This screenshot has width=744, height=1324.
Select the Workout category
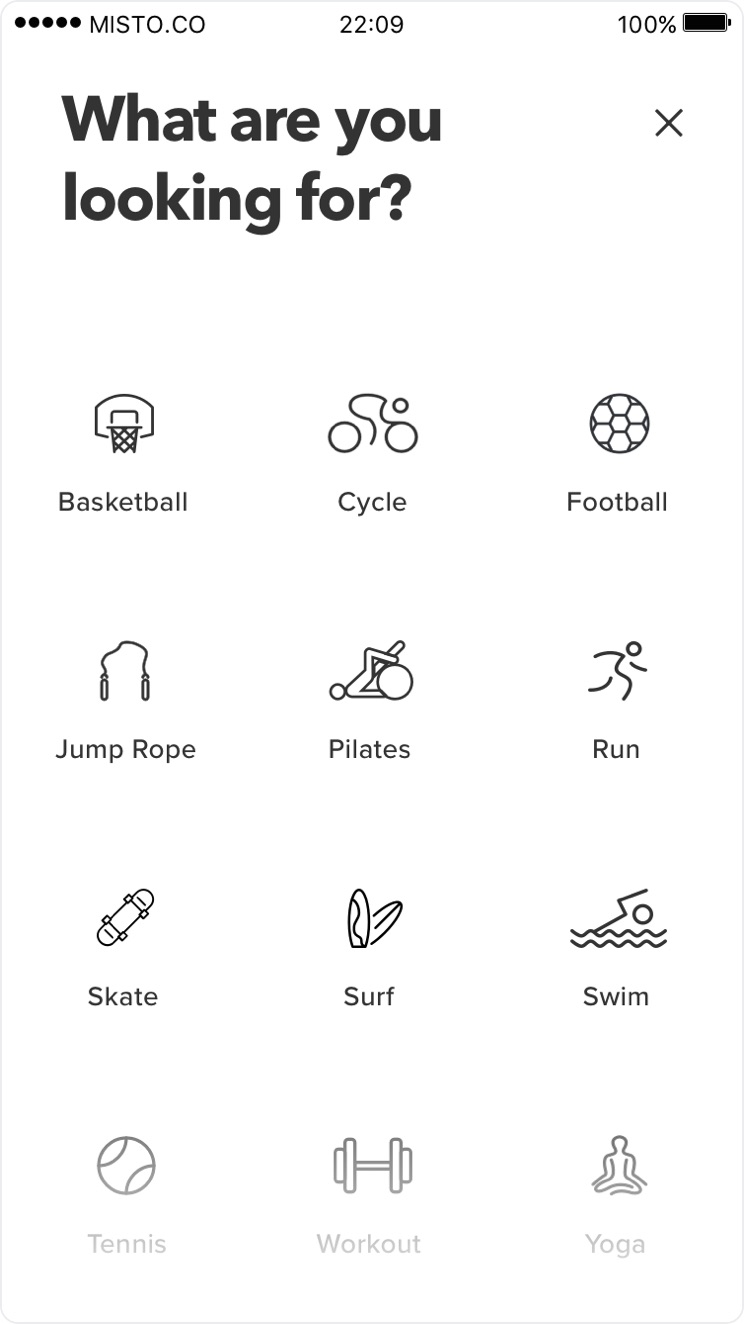370,1196
